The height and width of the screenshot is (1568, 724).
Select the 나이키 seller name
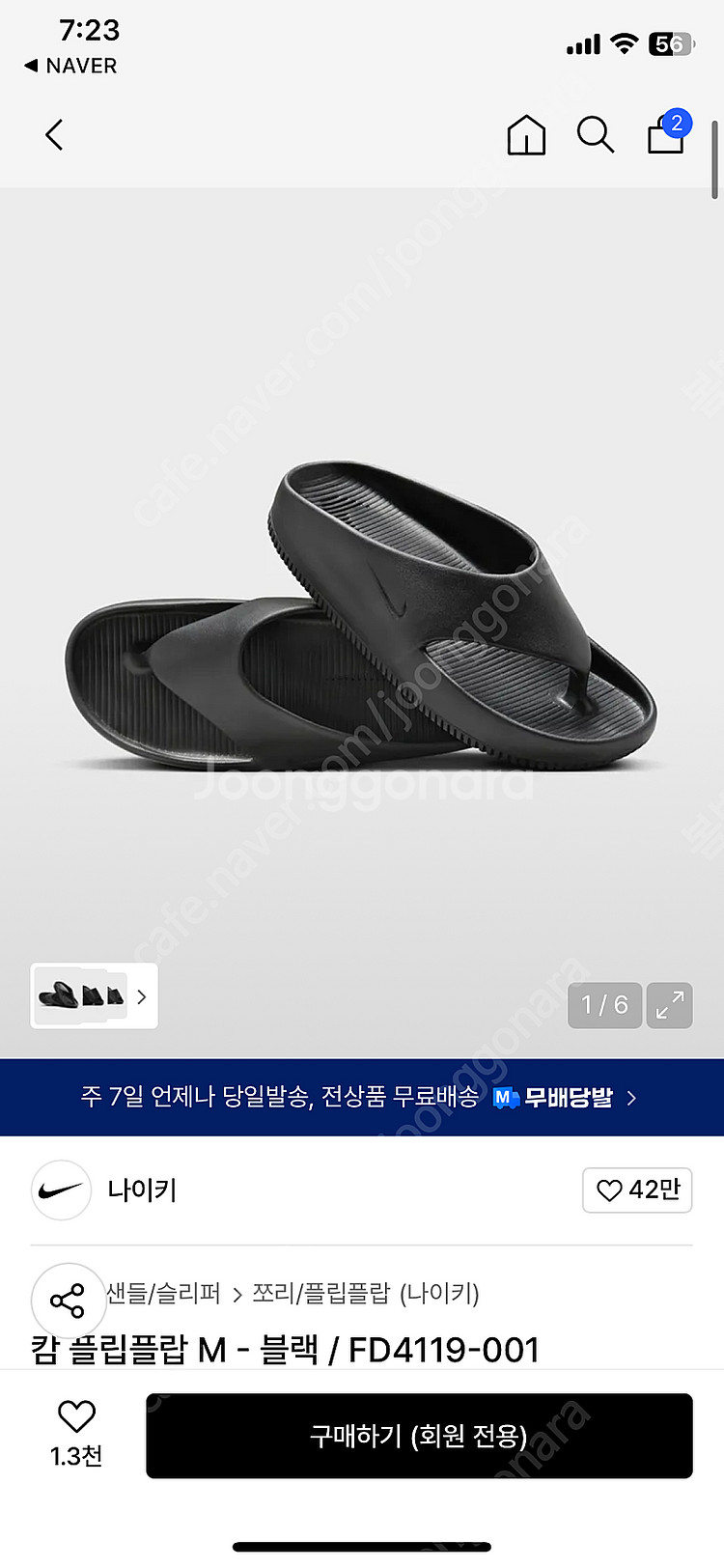click(x=143, y=1190)
